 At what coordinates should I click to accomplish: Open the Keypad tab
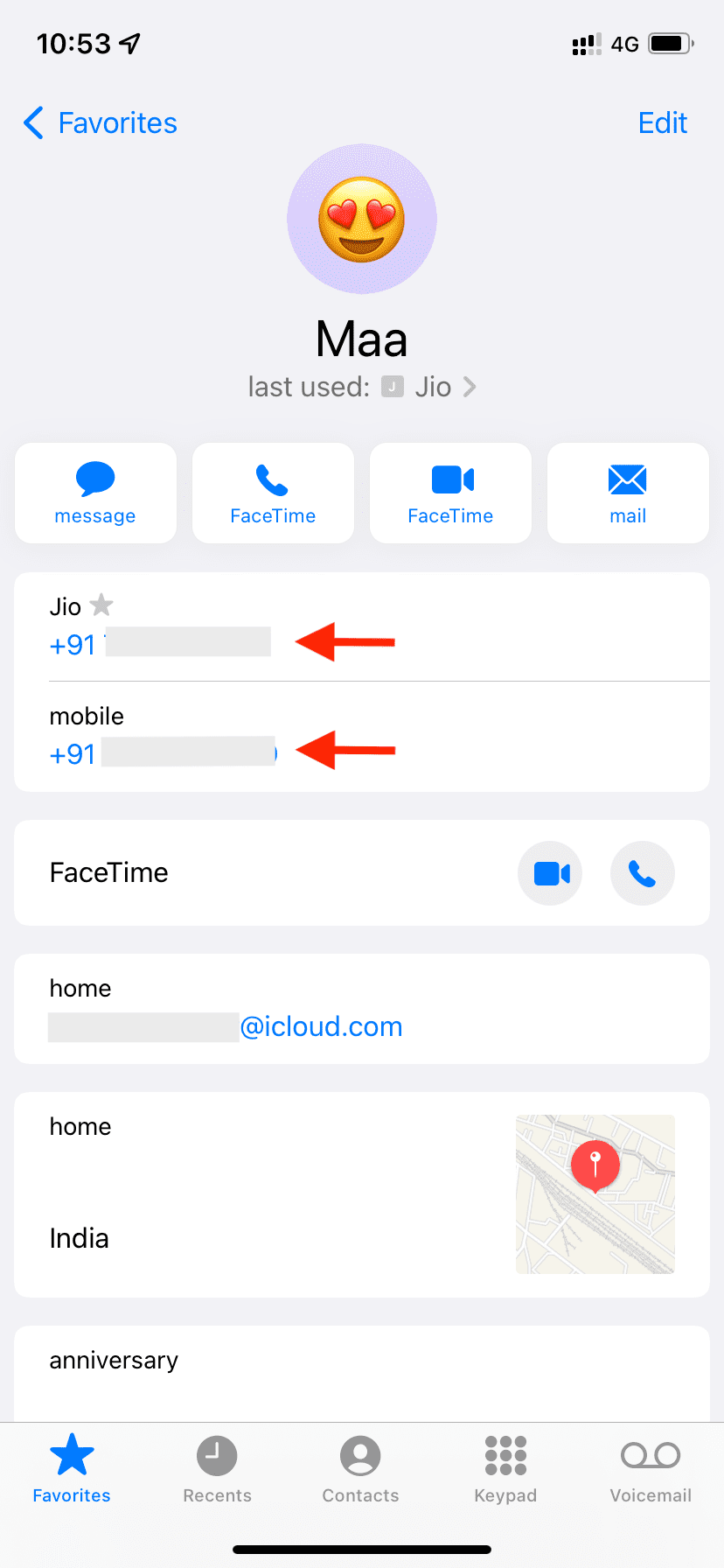(x=505, y=1470)
